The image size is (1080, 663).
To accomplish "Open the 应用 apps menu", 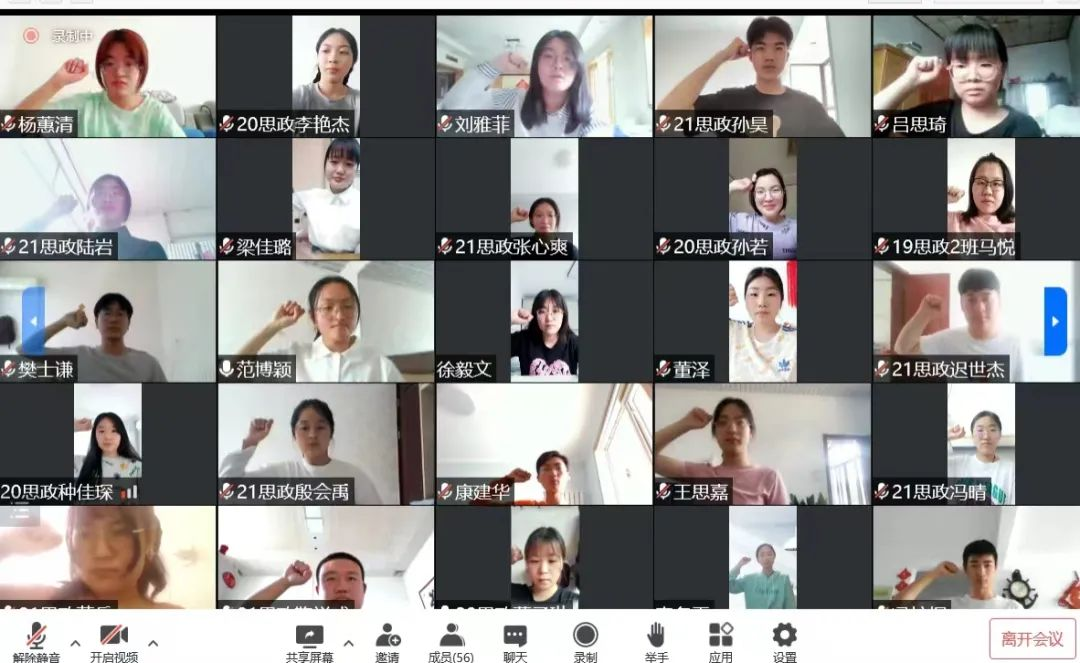I will point(720,640).
